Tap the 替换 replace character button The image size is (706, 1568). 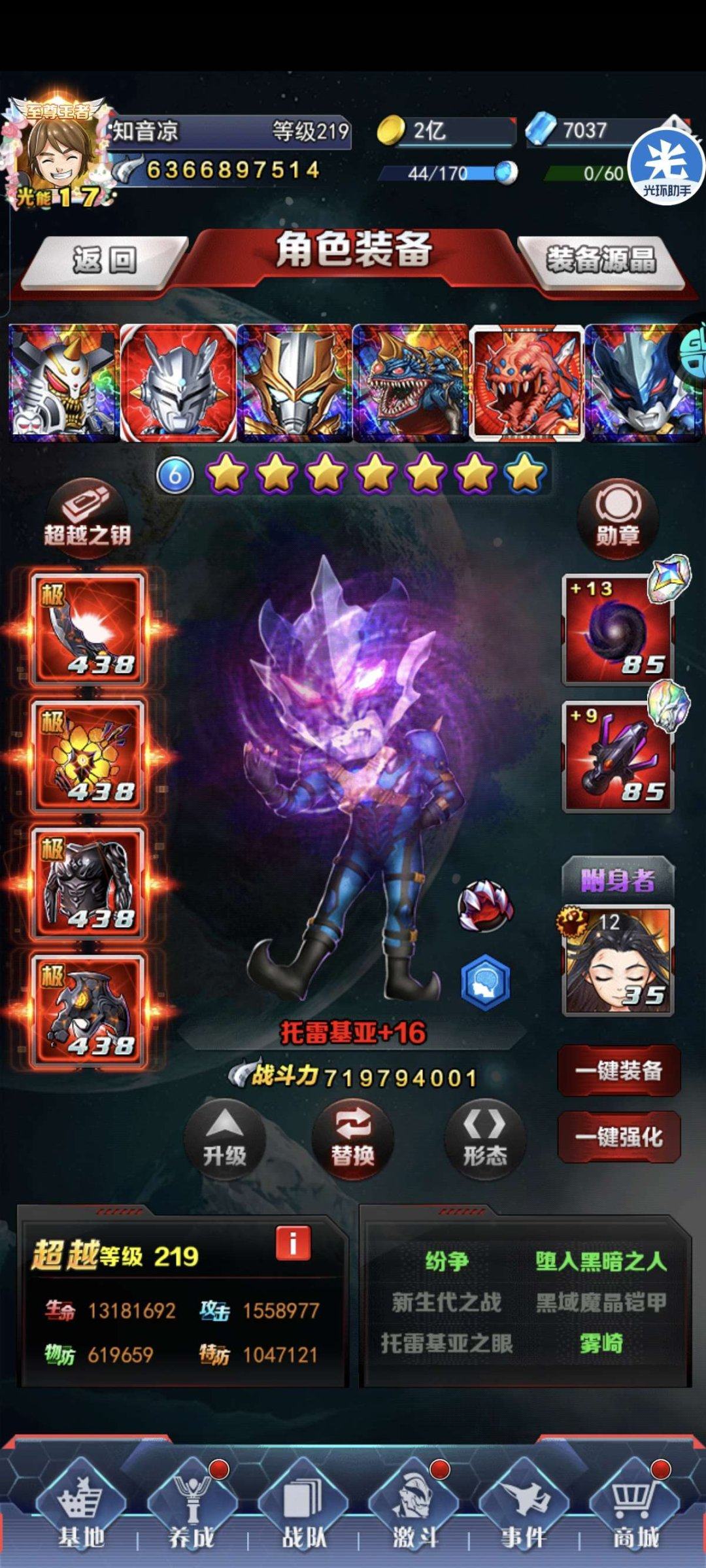point(353,1140)
